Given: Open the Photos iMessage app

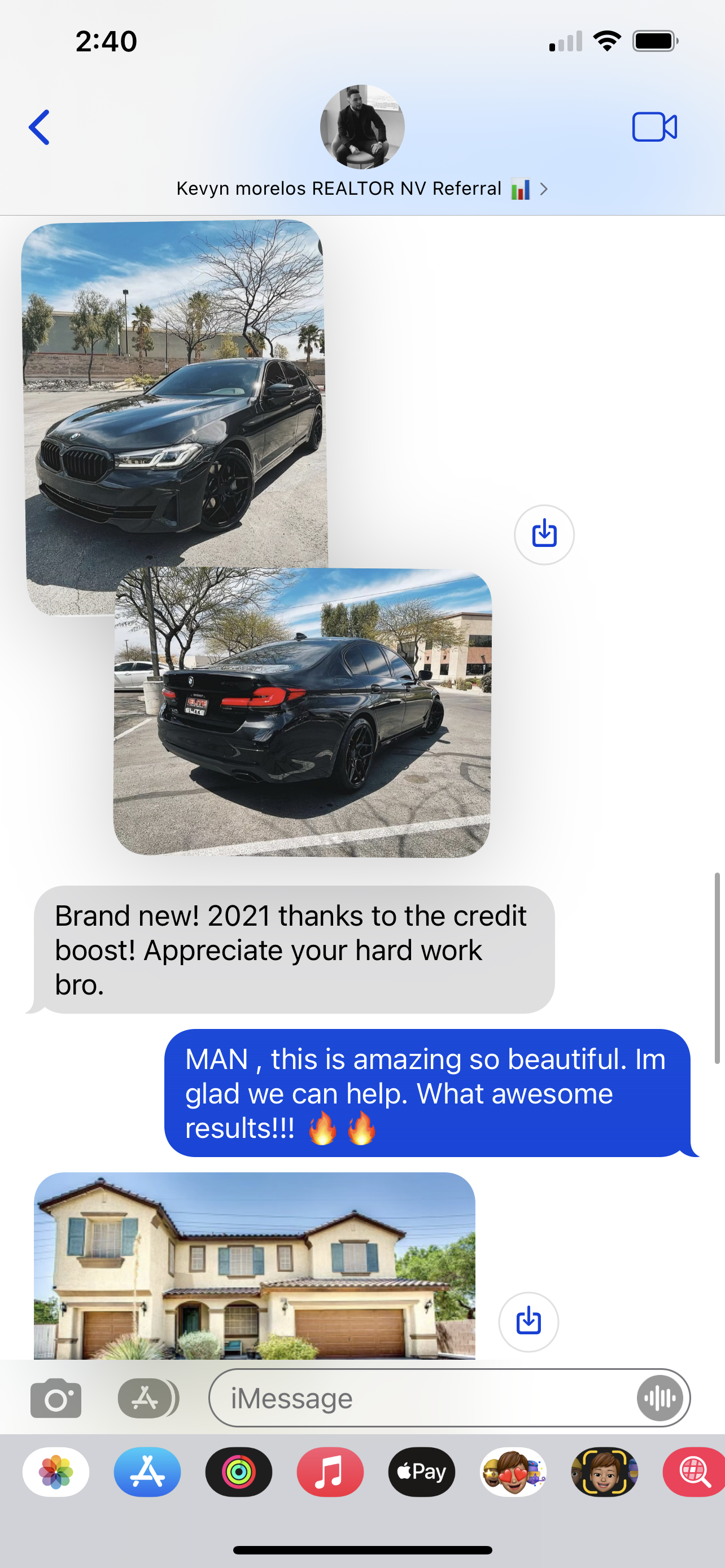Looking at the screenshot, I should click(x=56, y=1472).
